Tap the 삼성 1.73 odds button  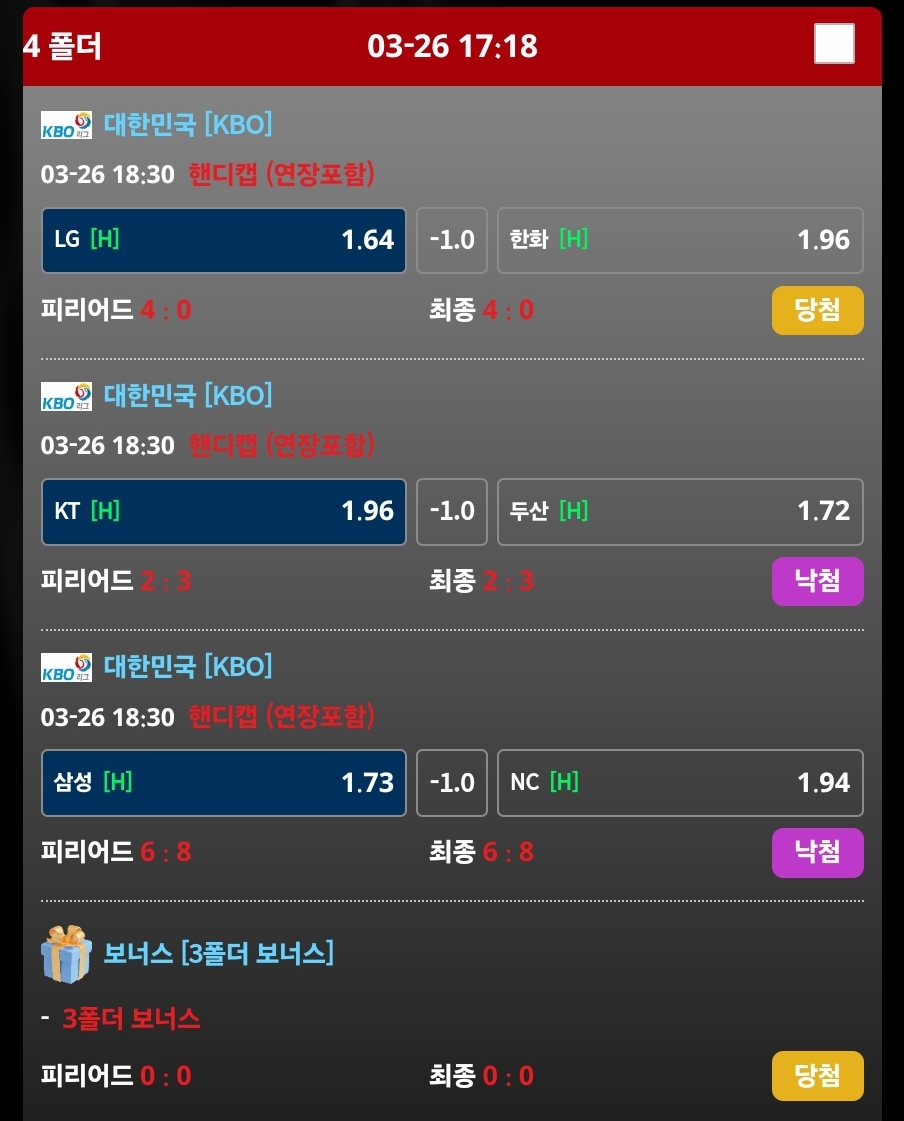pos(224,782)
